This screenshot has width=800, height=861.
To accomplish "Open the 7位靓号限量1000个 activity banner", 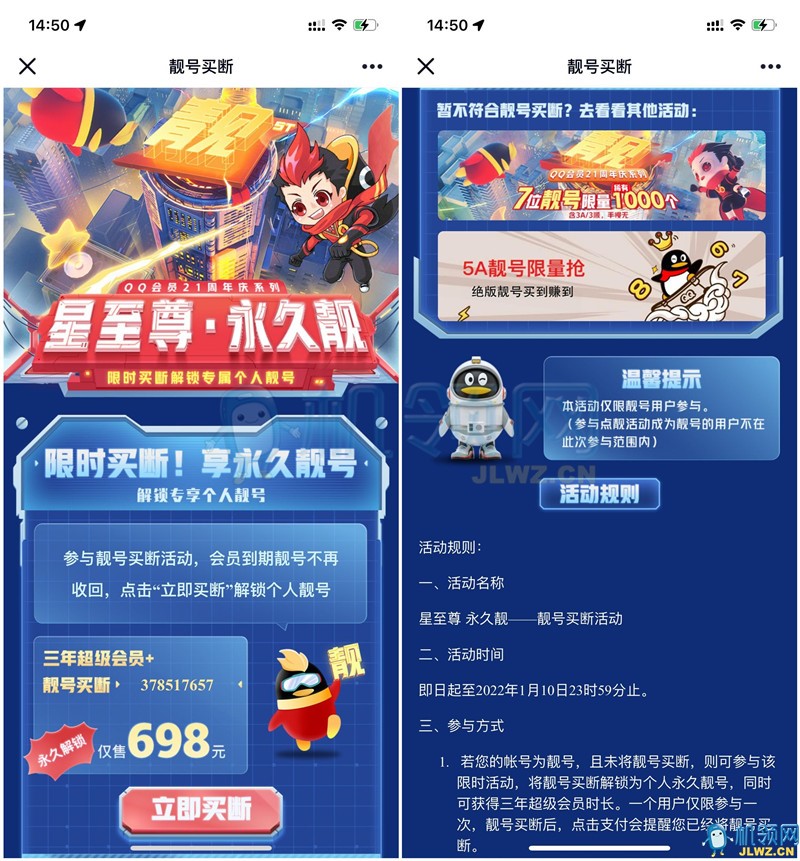I will (601, 176).
